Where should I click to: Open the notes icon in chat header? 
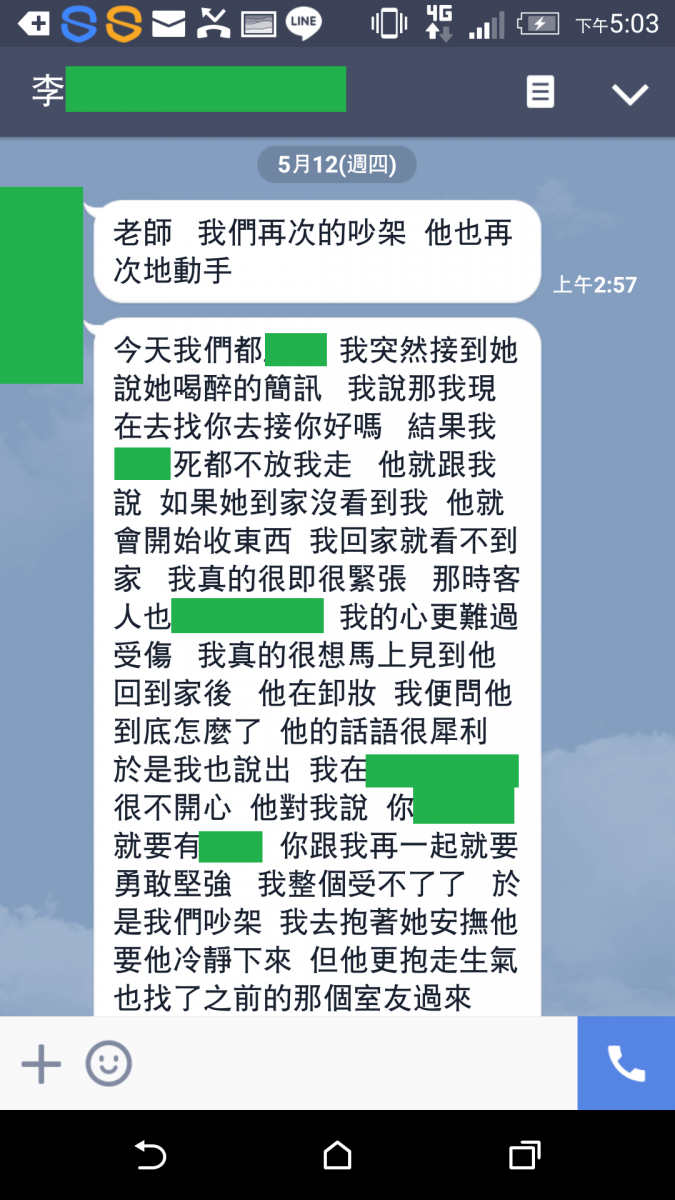click(540, 93)
